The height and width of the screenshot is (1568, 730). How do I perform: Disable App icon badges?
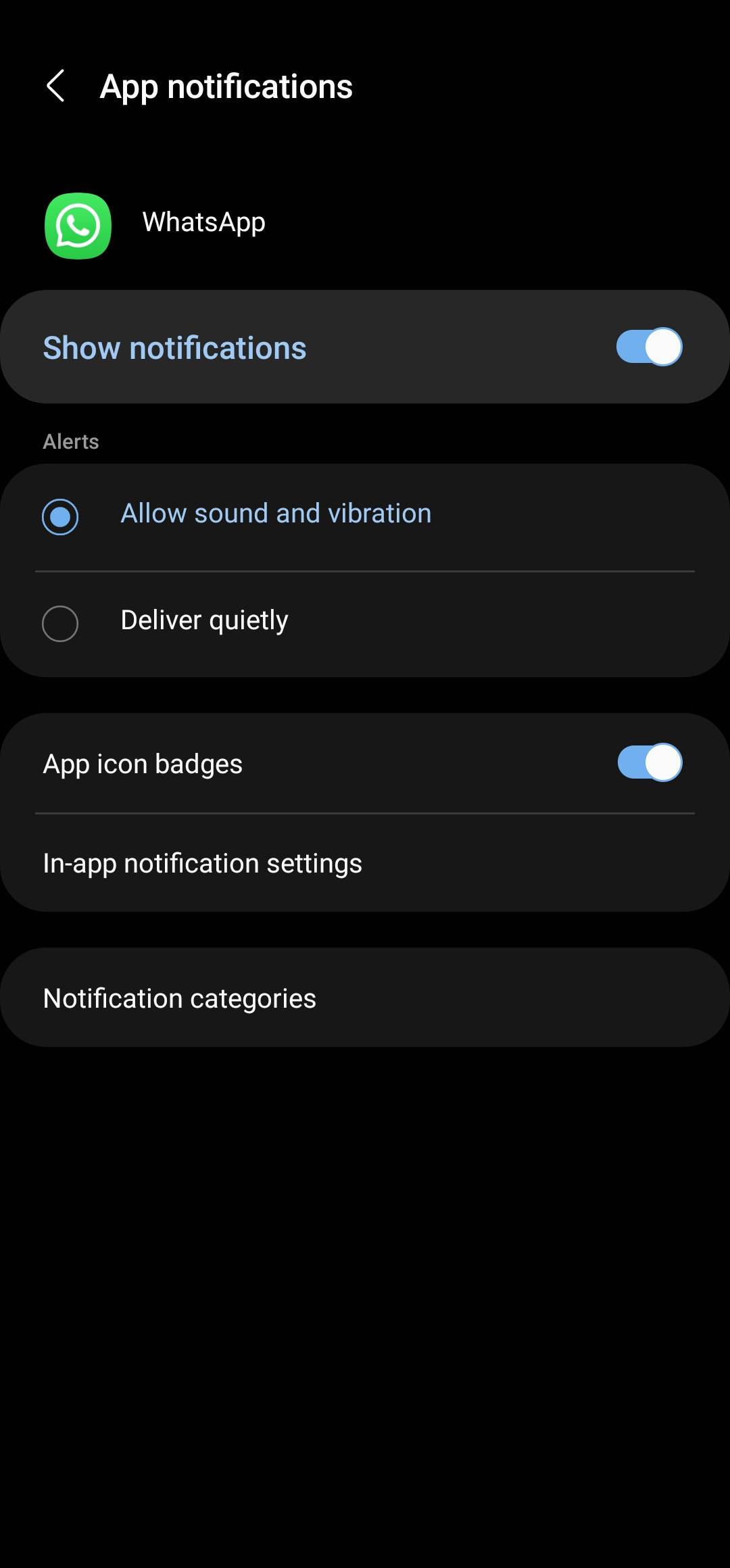pyautogui.click(x=649, y=763)
